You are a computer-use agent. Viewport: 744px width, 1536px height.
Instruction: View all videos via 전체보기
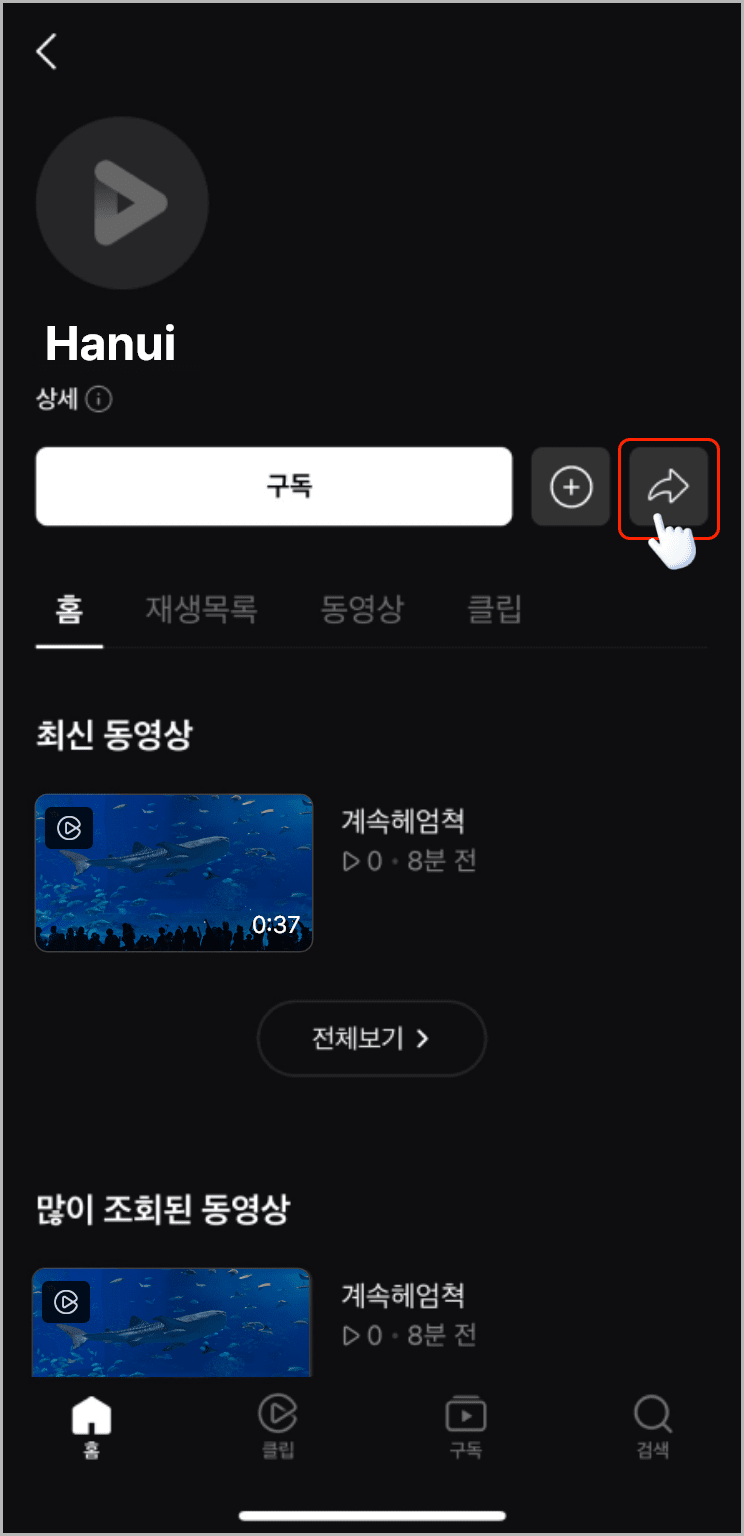point(371,1038)
